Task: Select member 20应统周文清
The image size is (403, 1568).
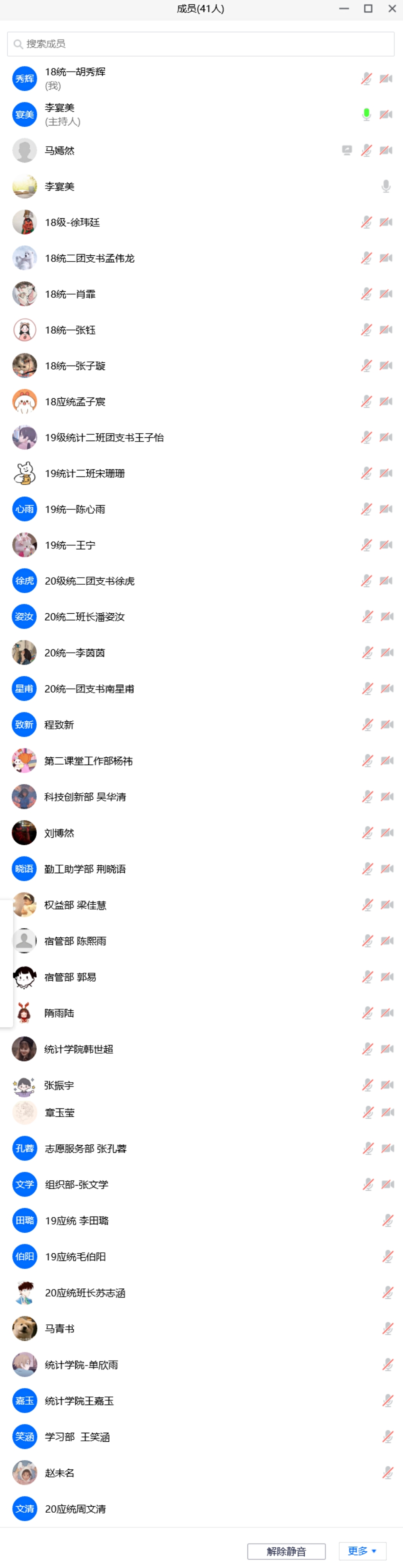Action: point(75,1508)
